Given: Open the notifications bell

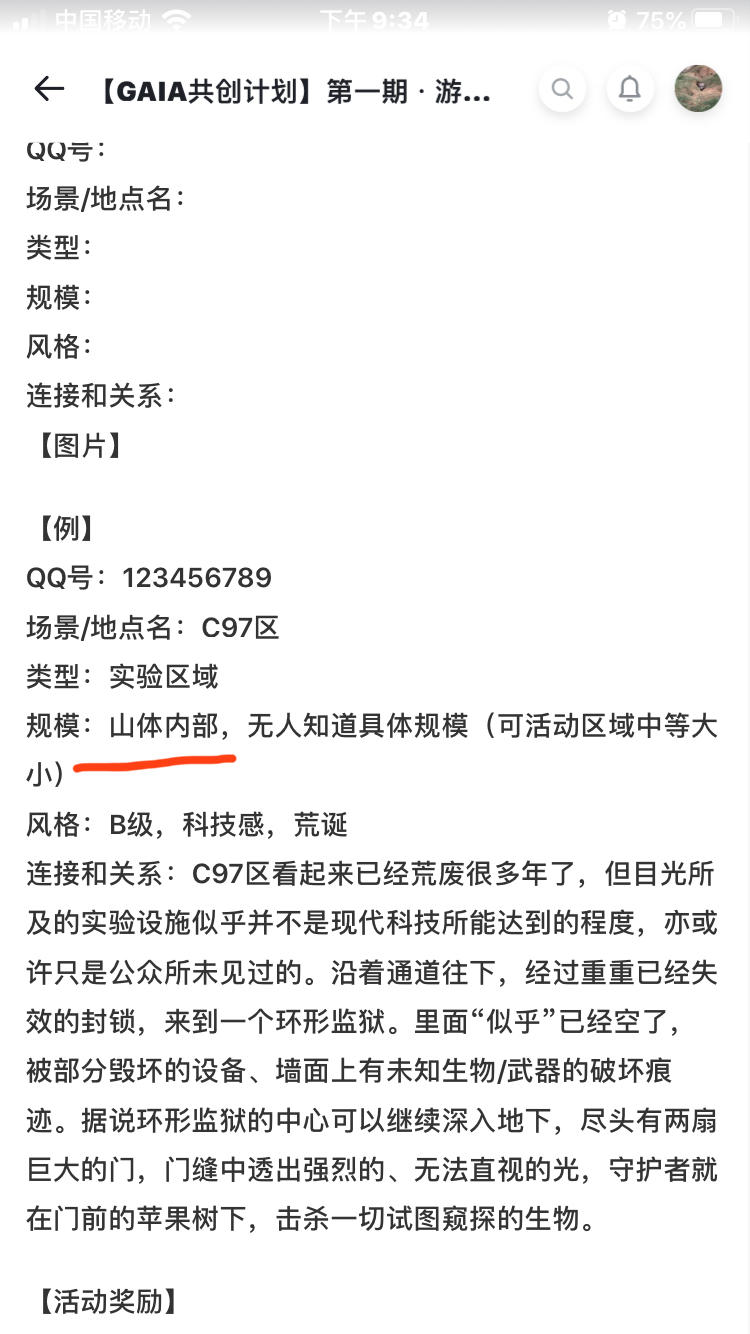Looking at the screenshot, I should coord(630,89).
